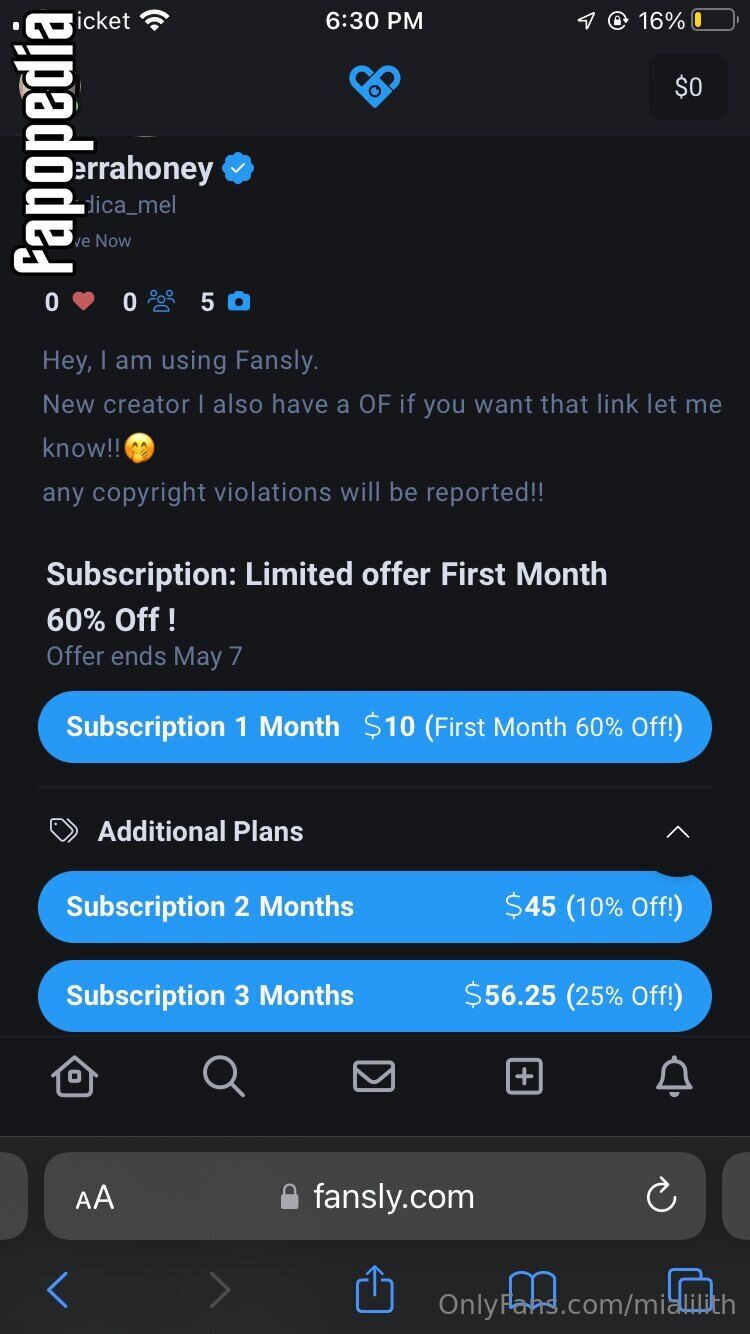Show open Safari tabs
The width and height of the screenshot is (750, 1334).
(690, 1290)
